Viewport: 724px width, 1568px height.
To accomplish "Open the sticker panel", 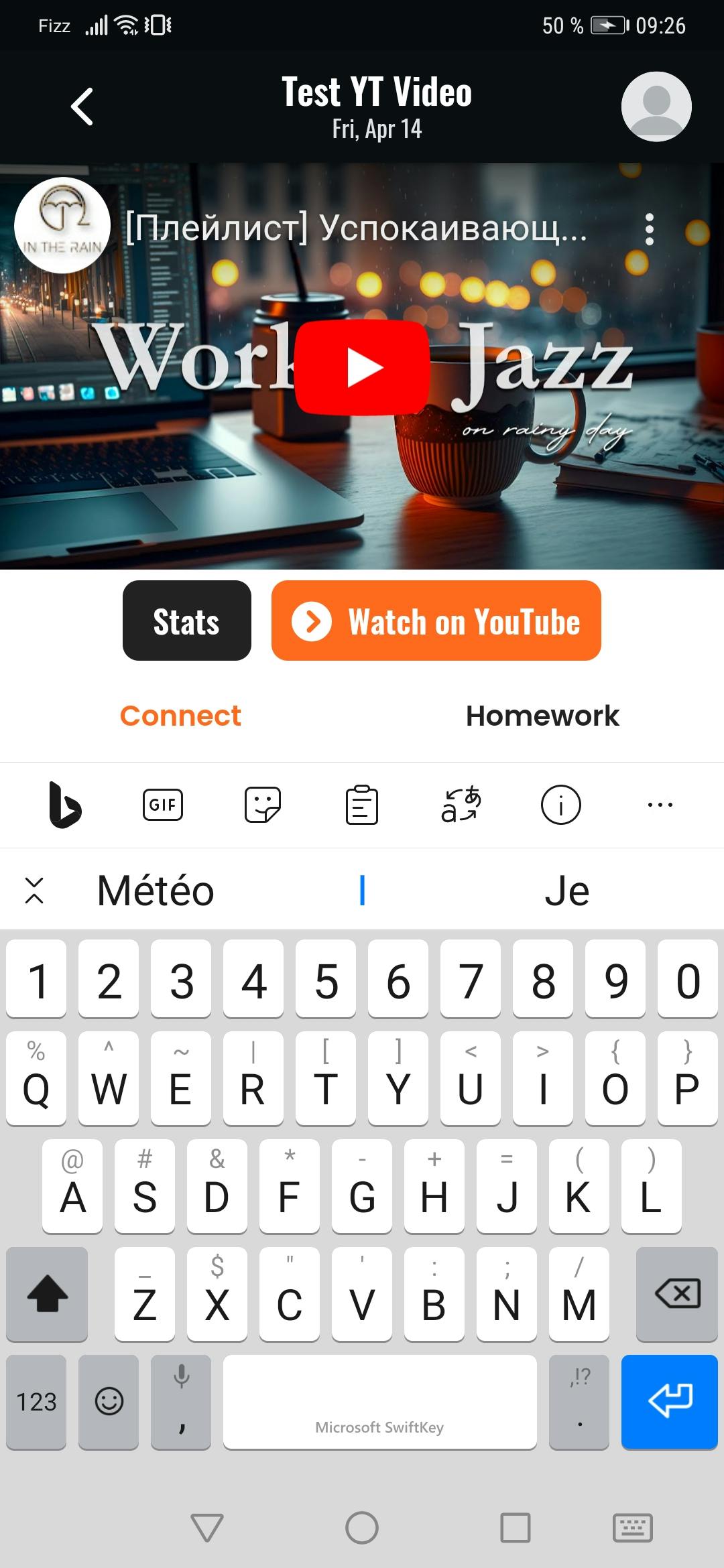I will click(262, 805).
